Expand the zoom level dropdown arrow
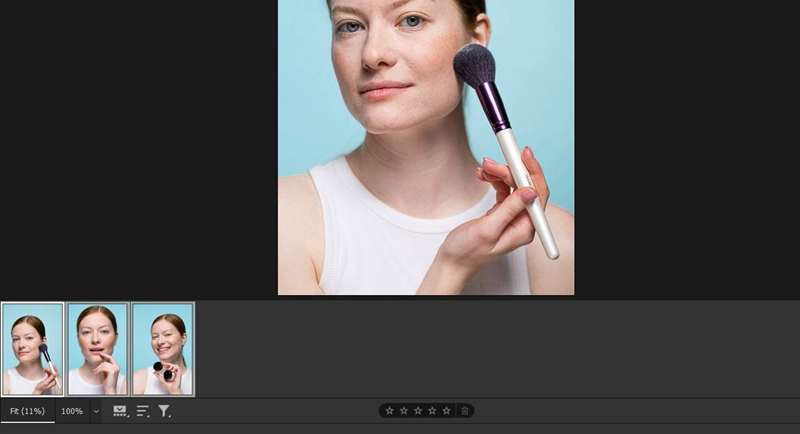Viewport: 800px width, 434px height. coord(96,411)
